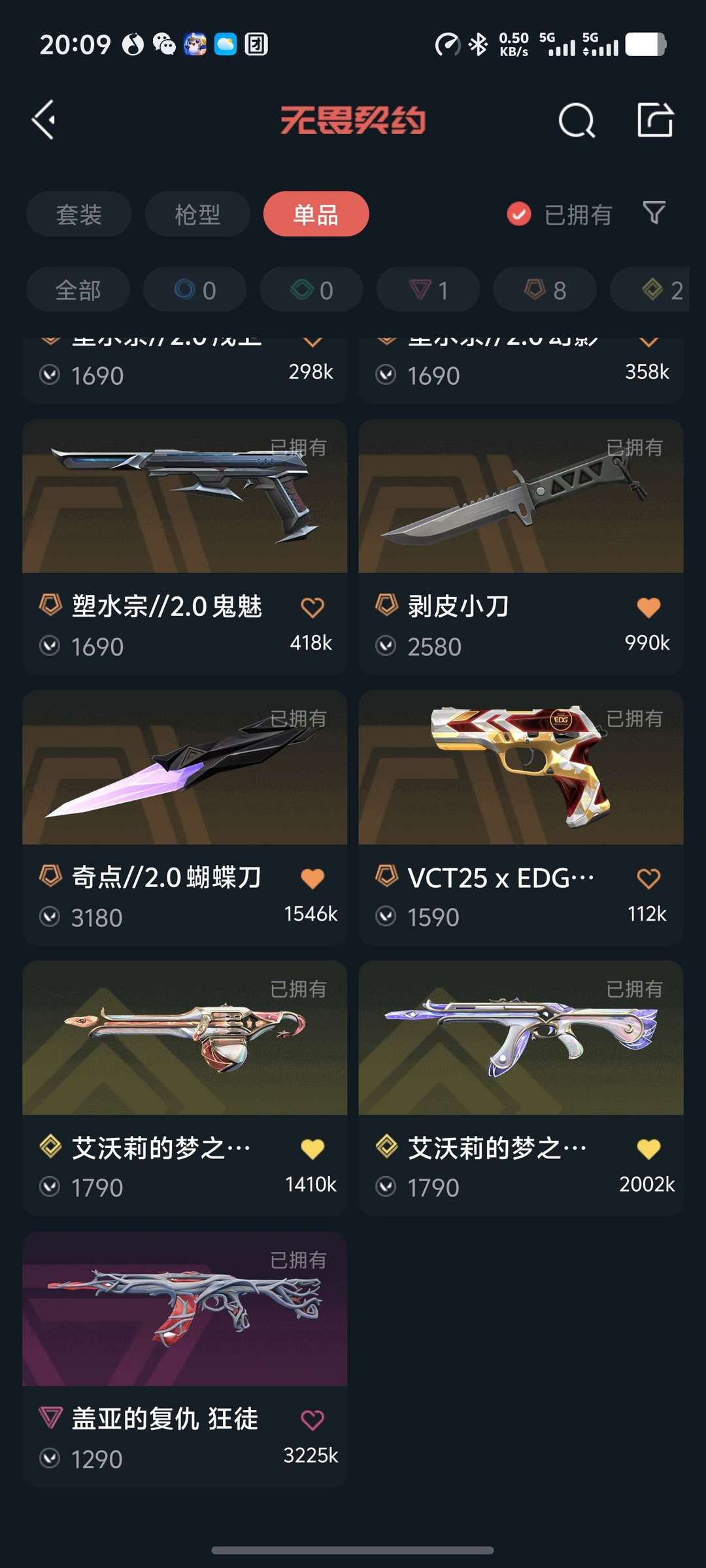Uncheck the 已拥有 filter checkbox
This screenshot has height=1568, width=706.
click(519, 214)
